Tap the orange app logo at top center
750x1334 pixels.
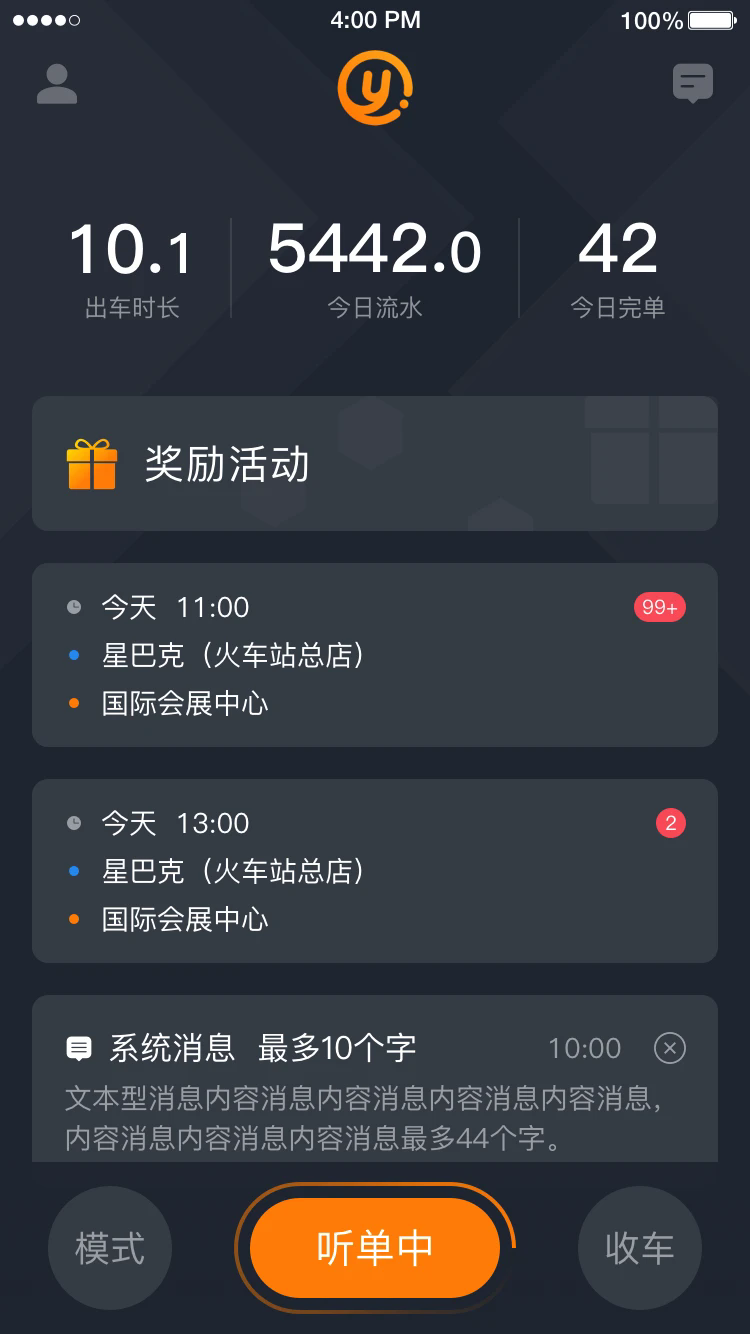tap(375, 88)
